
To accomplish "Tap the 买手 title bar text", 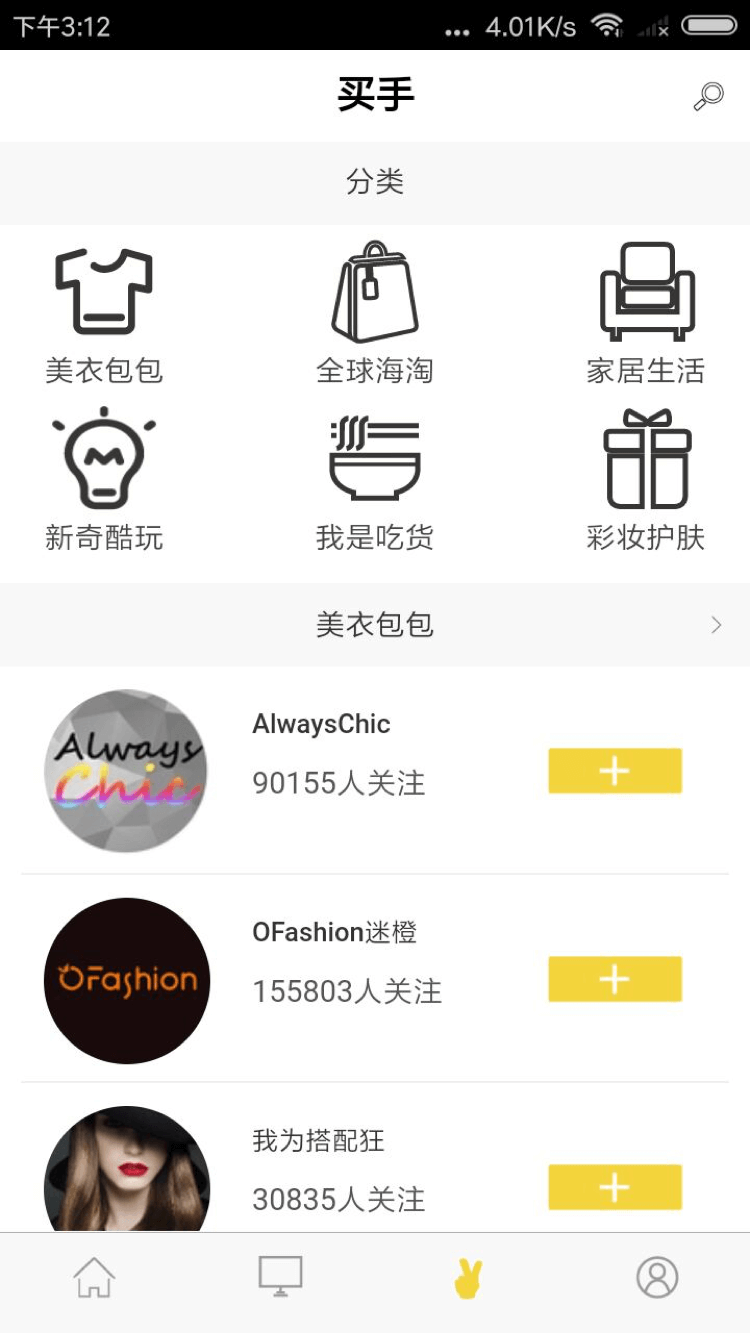I will click(375, 94).
